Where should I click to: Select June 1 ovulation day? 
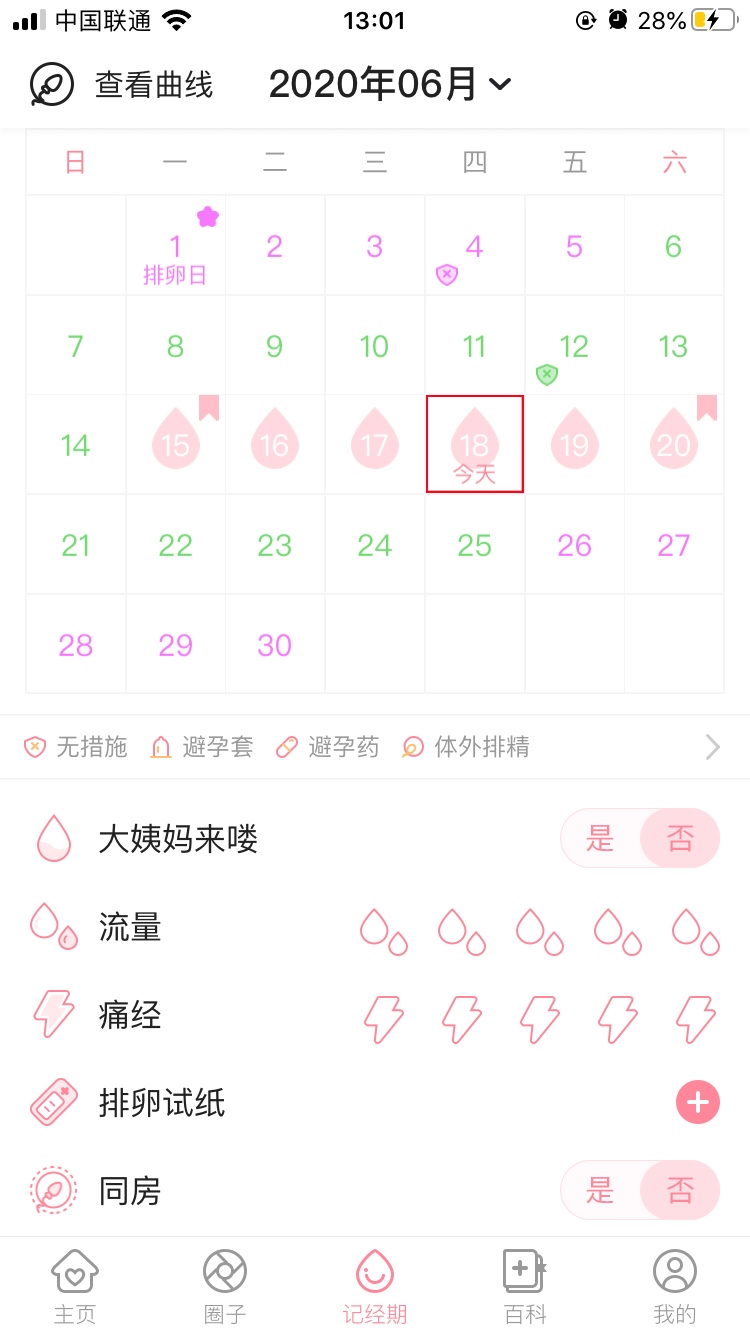(175, 247)
